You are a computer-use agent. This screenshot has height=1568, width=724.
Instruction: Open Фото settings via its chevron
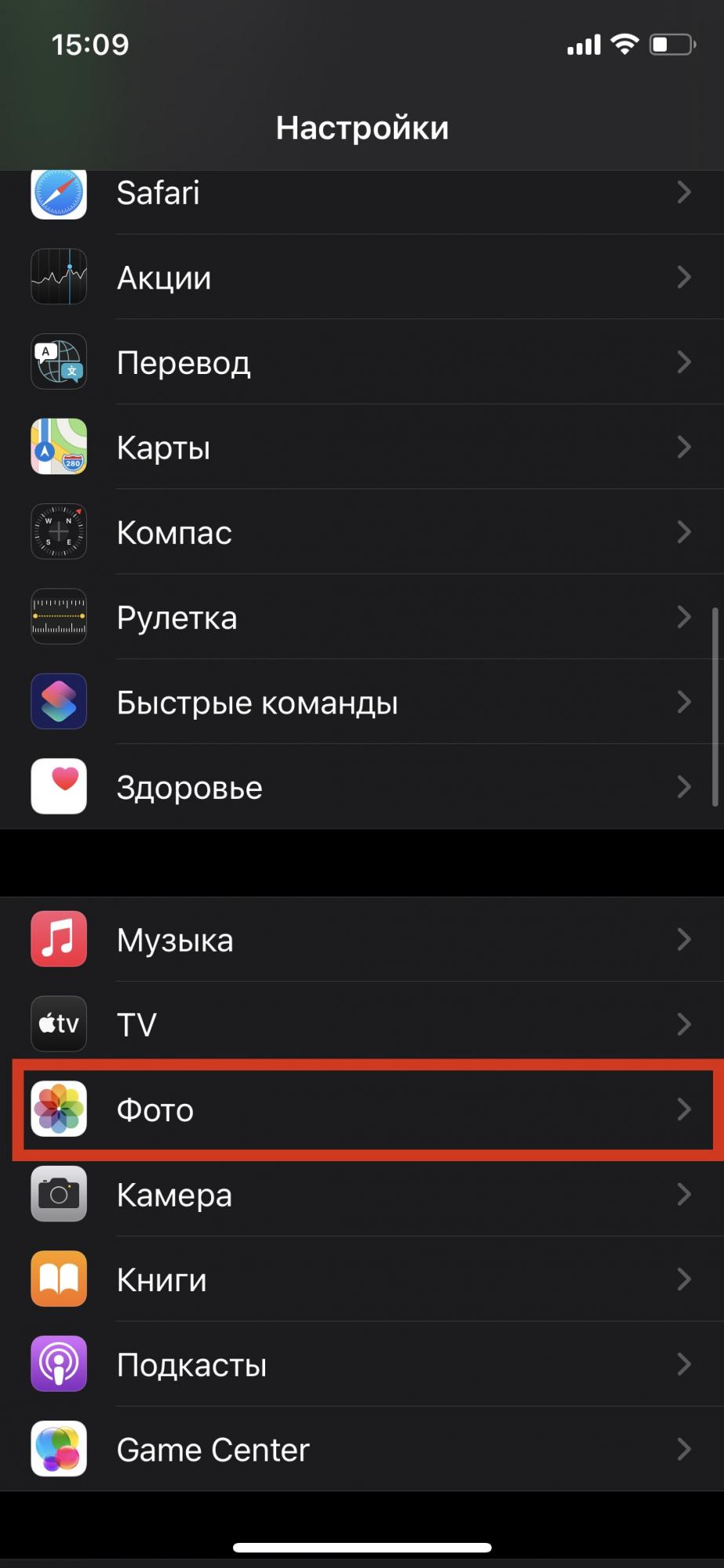684,1109
